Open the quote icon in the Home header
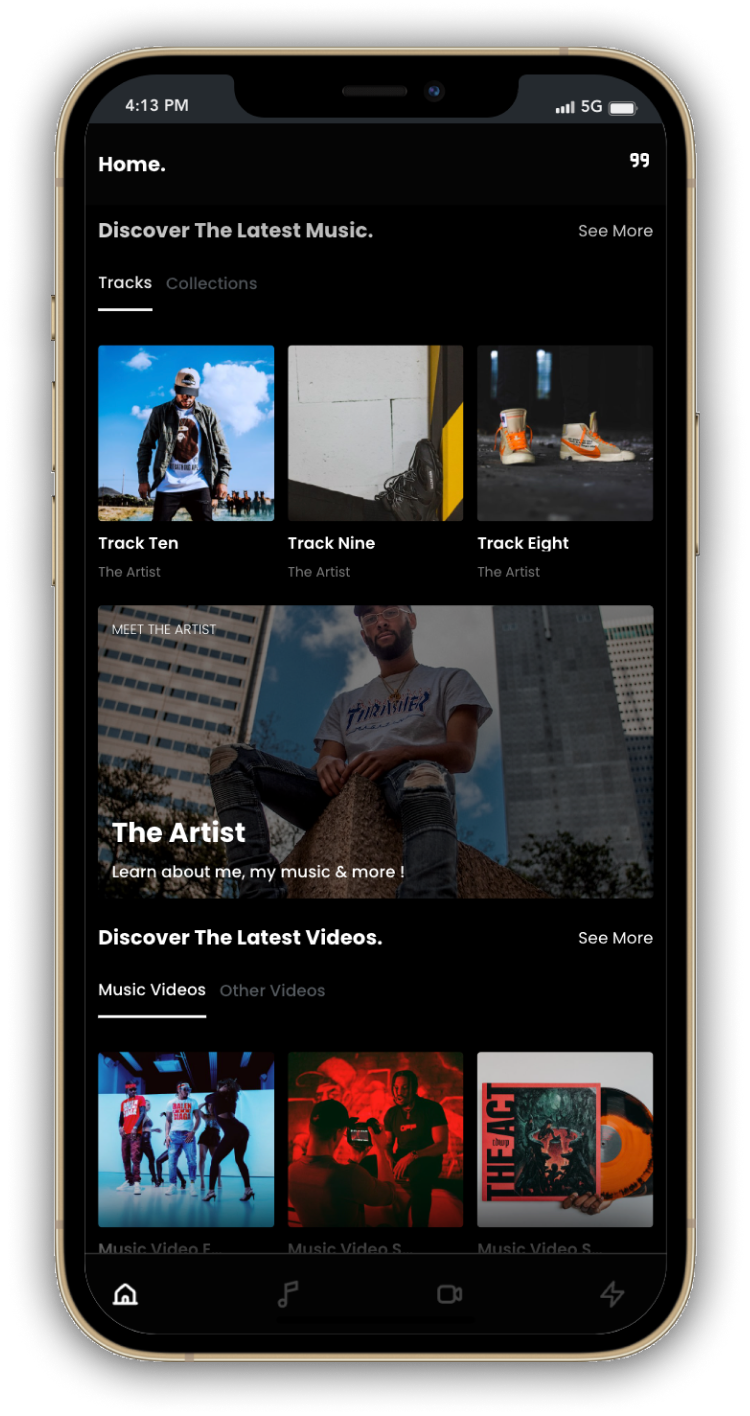750x1416 pixels. point(639,160)
